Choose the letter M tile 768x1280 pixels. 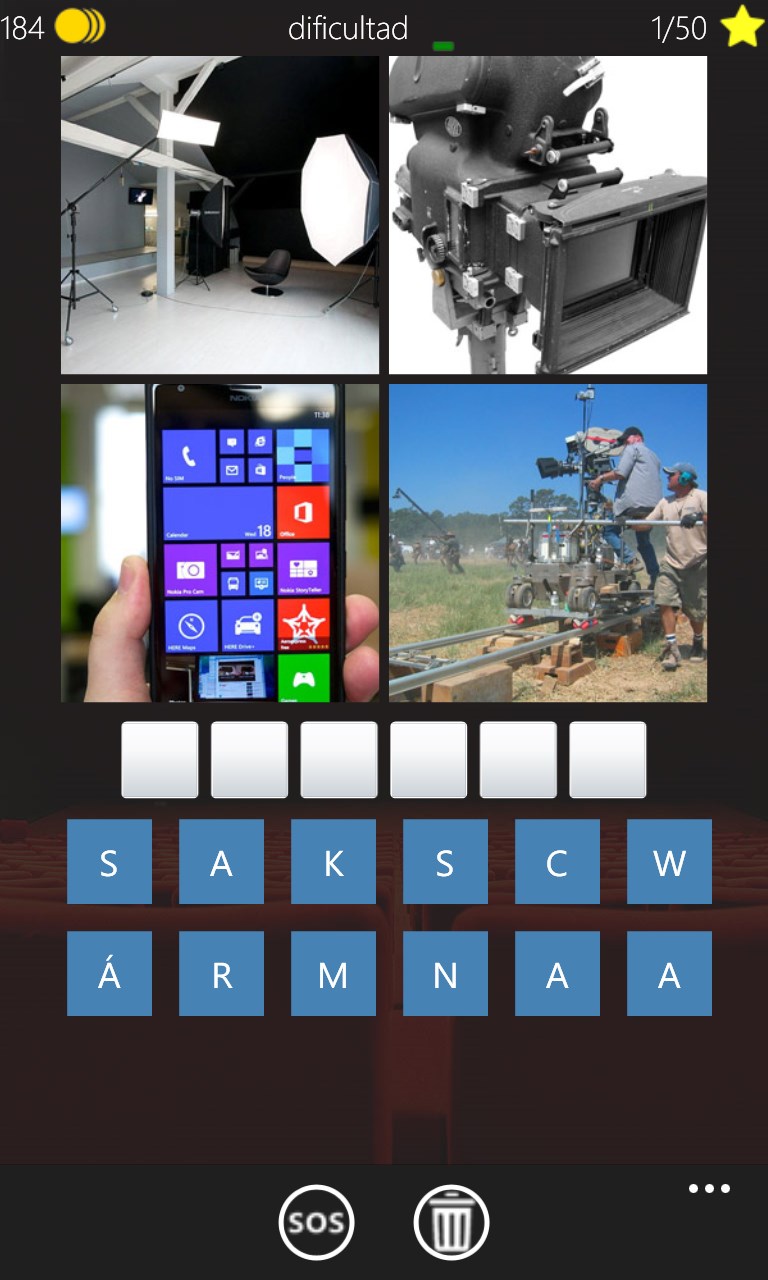tap(333, 974)
